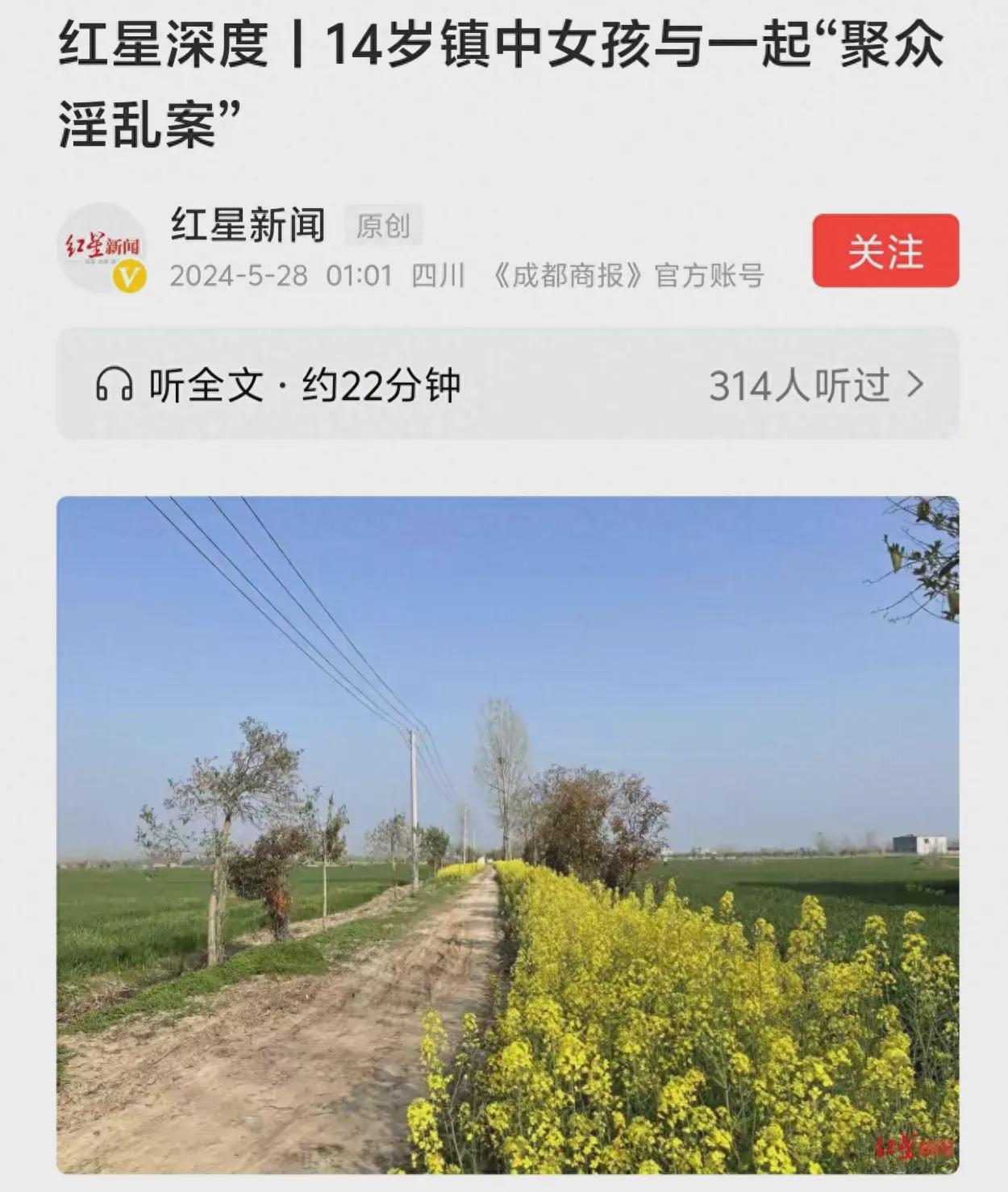Play the 听全文 audio version
The height and width of the screenshot is (1192, 1008).
[278, 386]
